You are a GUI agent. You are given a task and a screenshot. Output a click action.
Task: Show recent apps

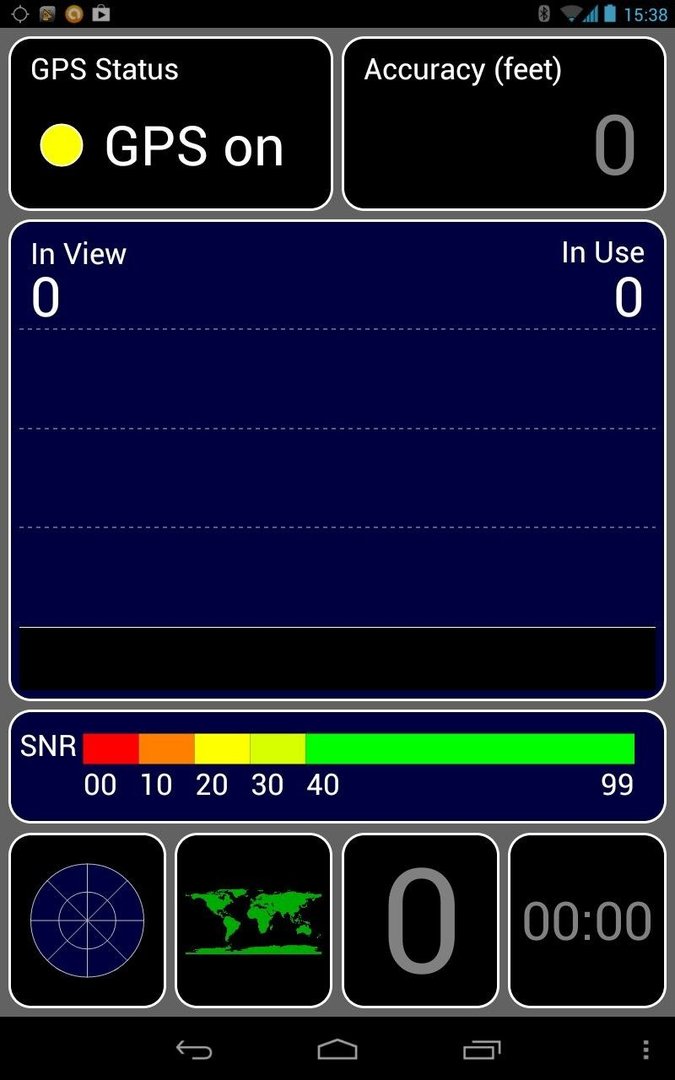click(481, 1050)
